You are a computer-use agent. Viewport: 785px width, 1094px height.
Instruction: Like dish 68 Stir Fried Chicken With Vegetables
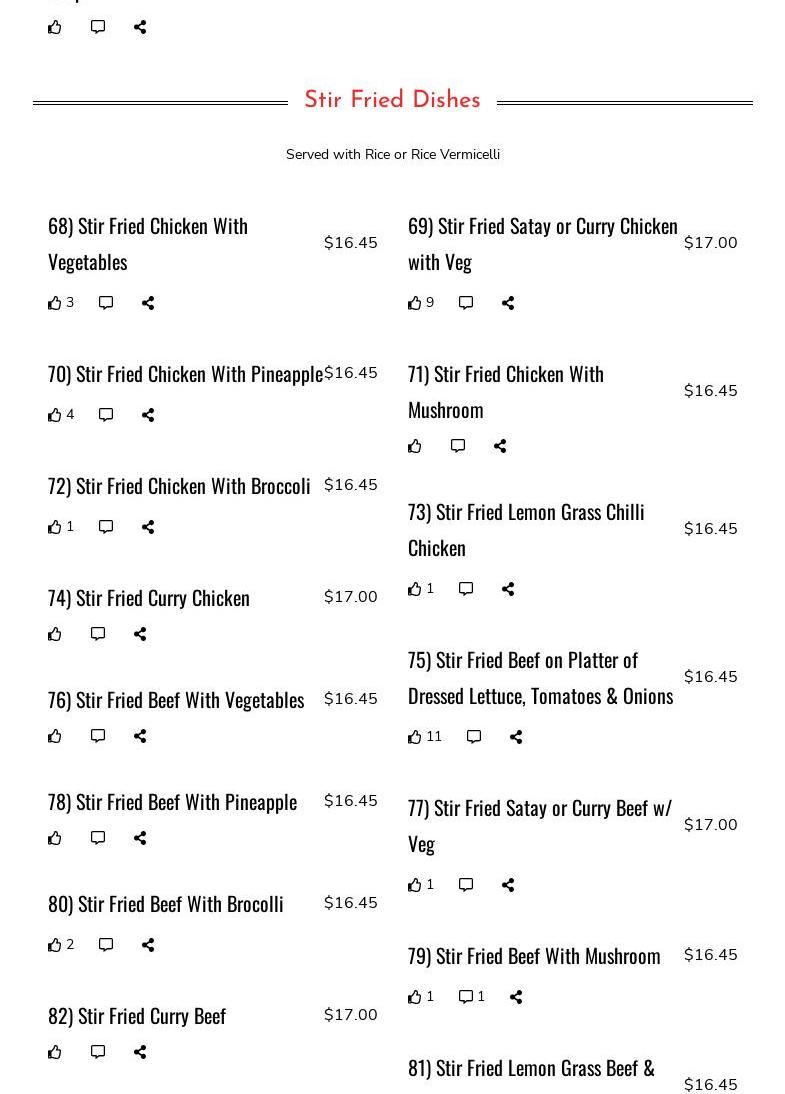tap(55, 303)
